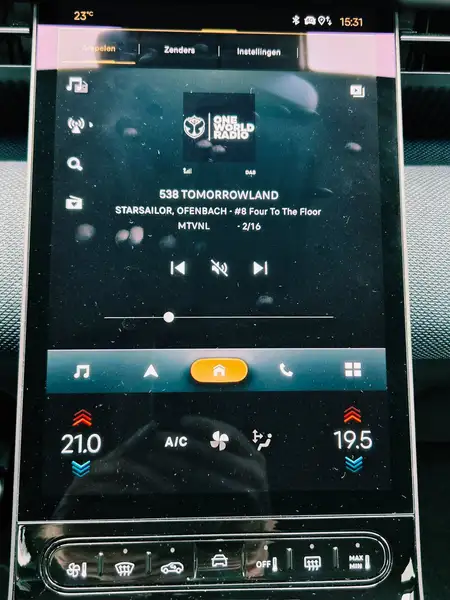The width and height of the screenshot is (450, 600).
Task: Skip to the previous station
Action: coord(178,268)
